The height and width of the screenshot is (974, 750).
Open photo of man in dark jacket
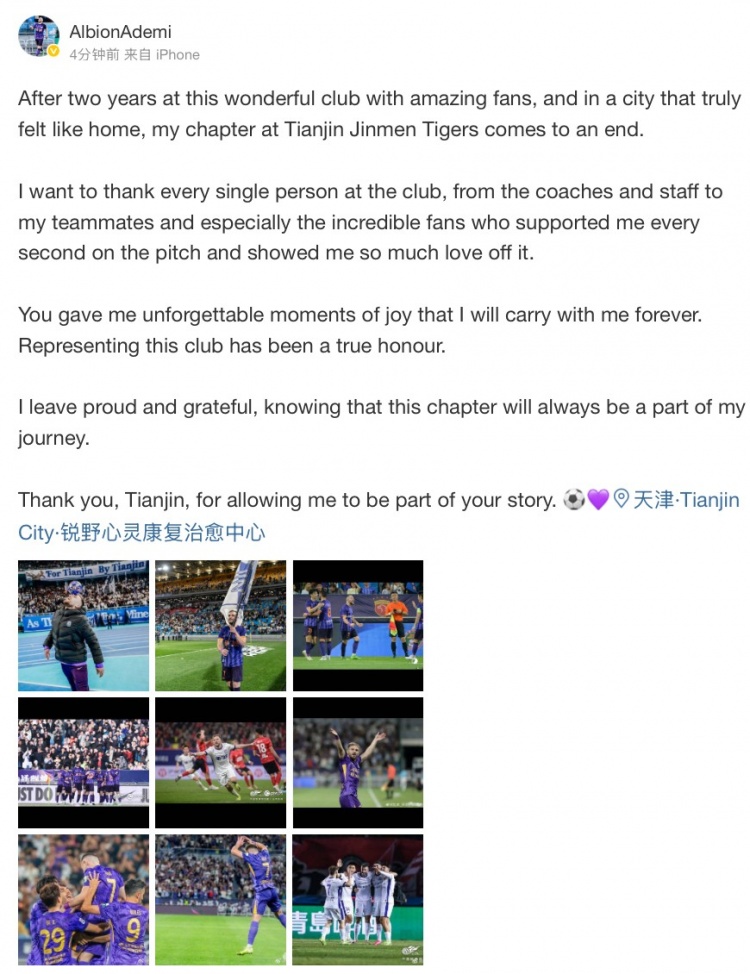pyautogui.click(x=83, y=625)
